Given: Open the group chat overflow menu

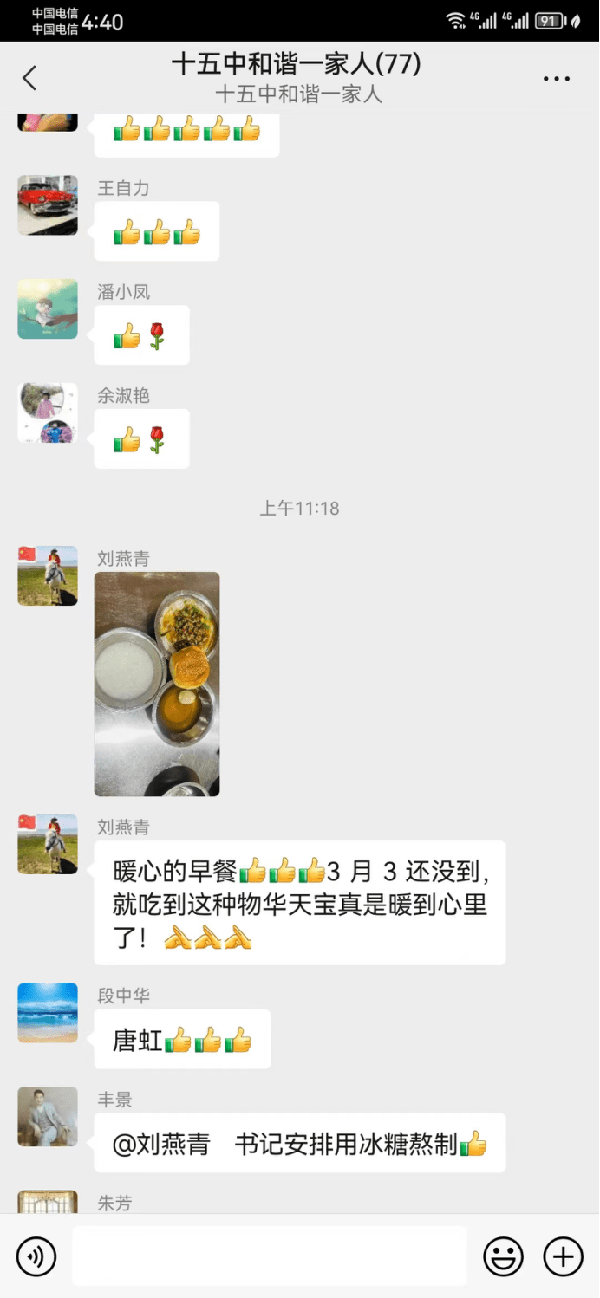Looking at the screenshot, I should [556, 78].
